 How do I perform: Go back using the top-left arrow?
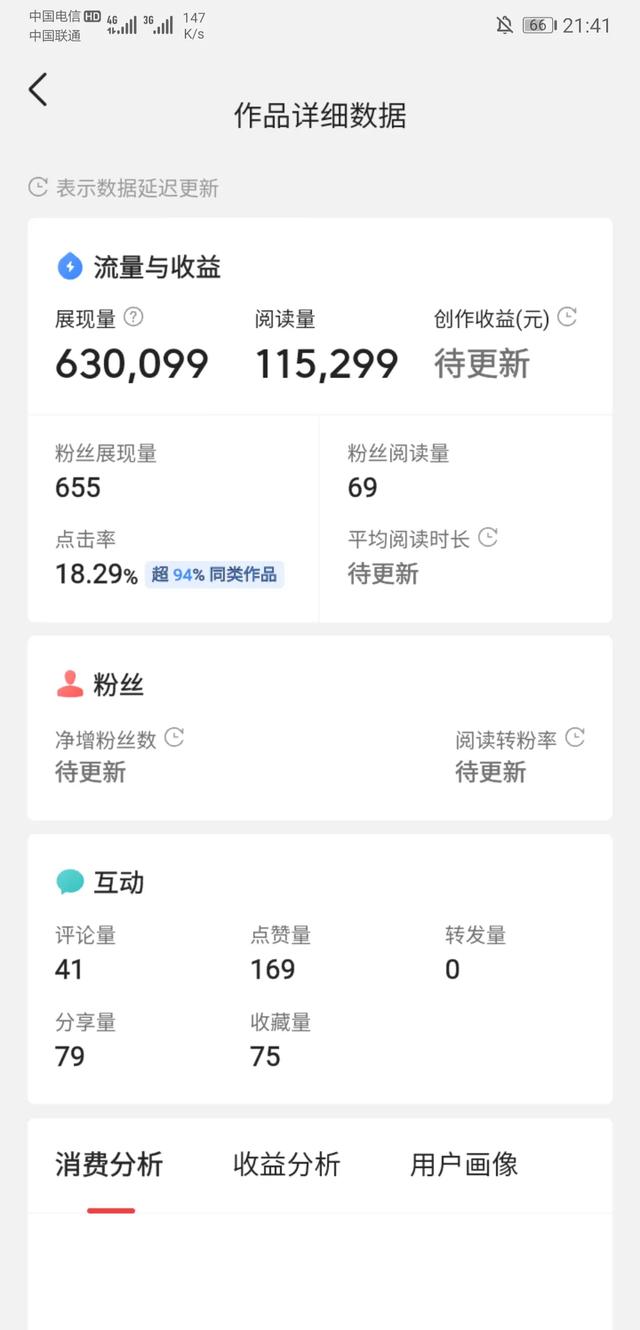tap(38, 90)
